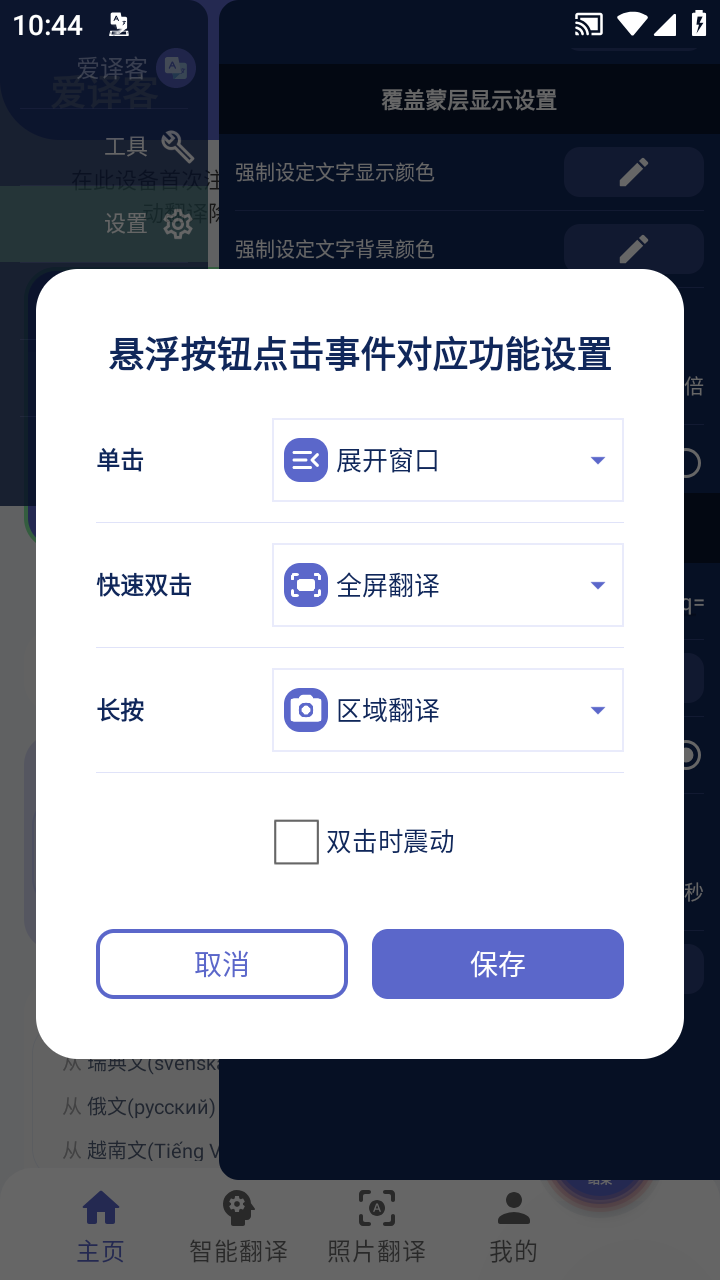Viewport: 720px width, 1280px height.
Task: Click the cast icon in the status bar
Action: (x=589, y=23)
